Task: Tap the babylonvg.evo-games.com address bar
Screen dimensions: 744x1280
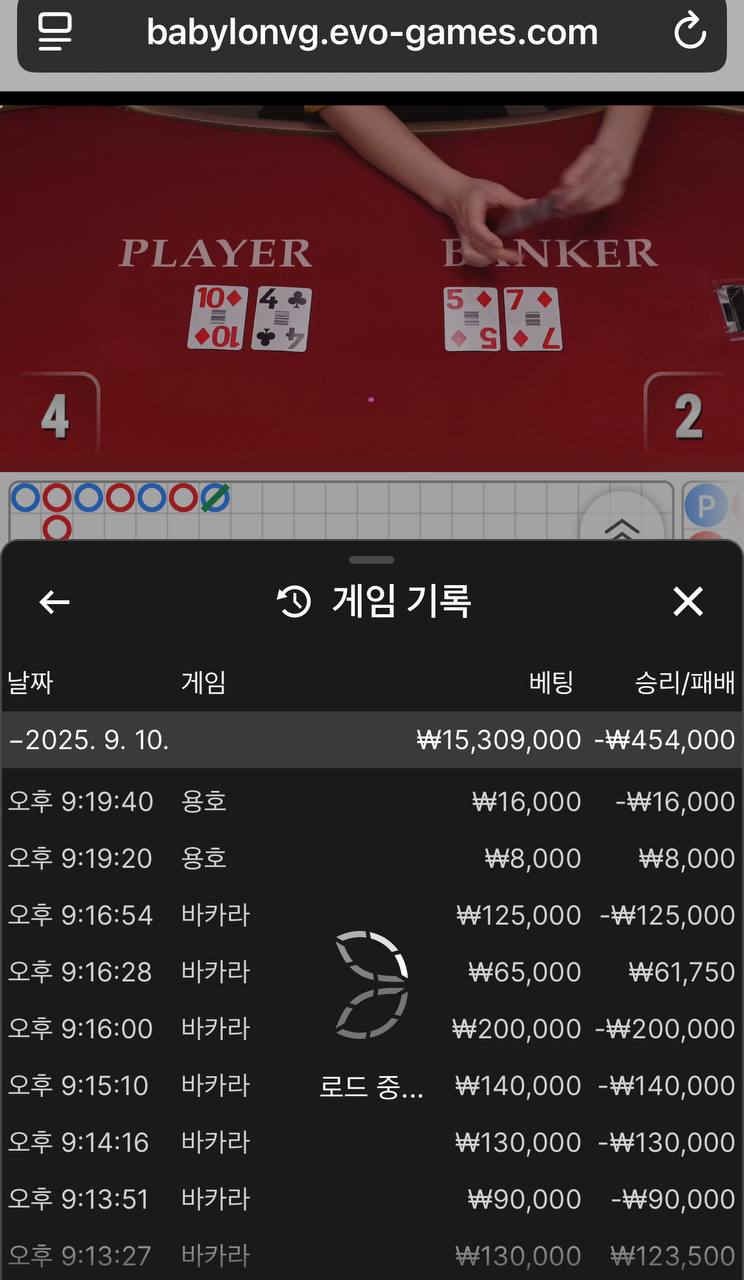Action: 372,32
